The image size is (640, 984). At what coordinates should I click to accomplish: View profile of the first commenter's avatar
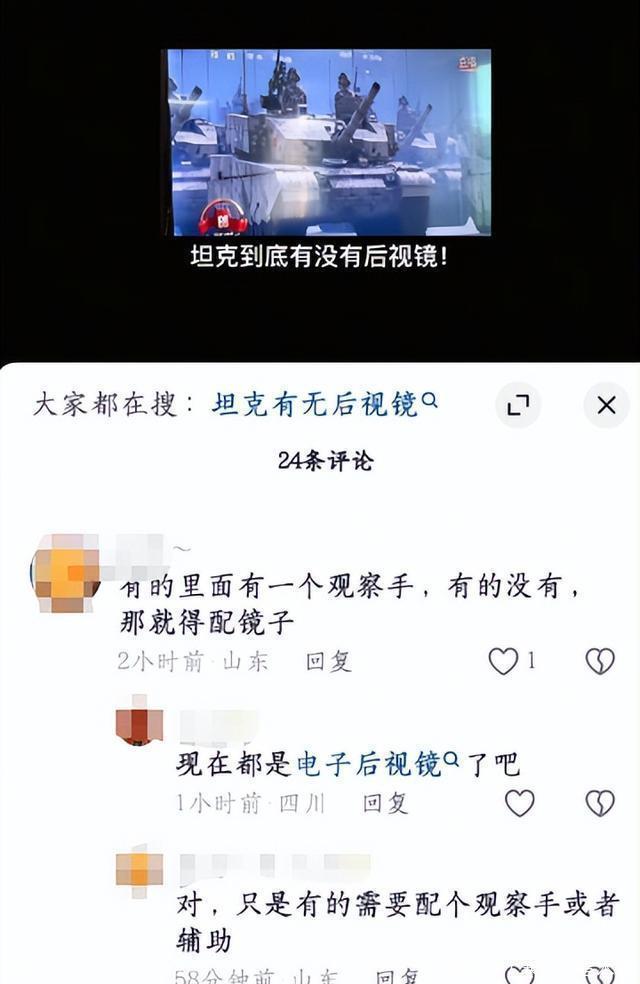click(67, 573)
